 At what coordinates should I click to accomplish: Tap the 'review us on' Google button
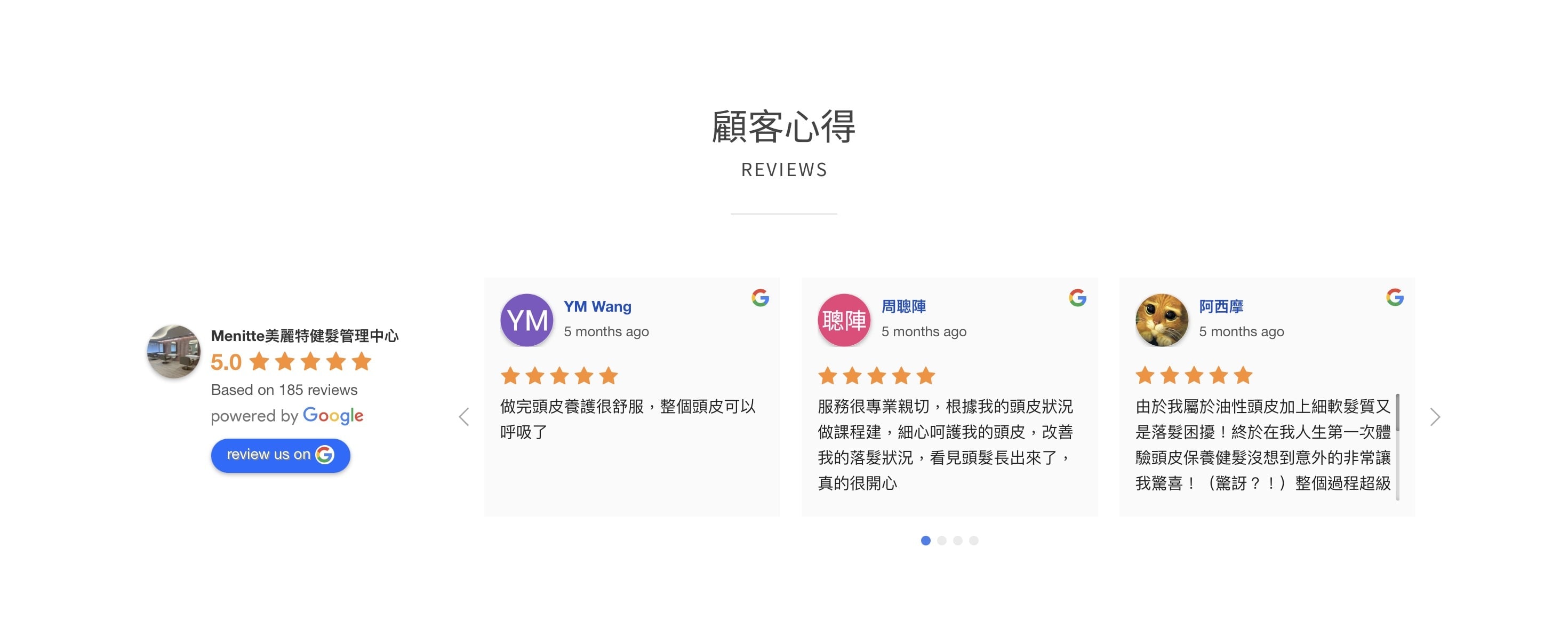click(280, 455)
